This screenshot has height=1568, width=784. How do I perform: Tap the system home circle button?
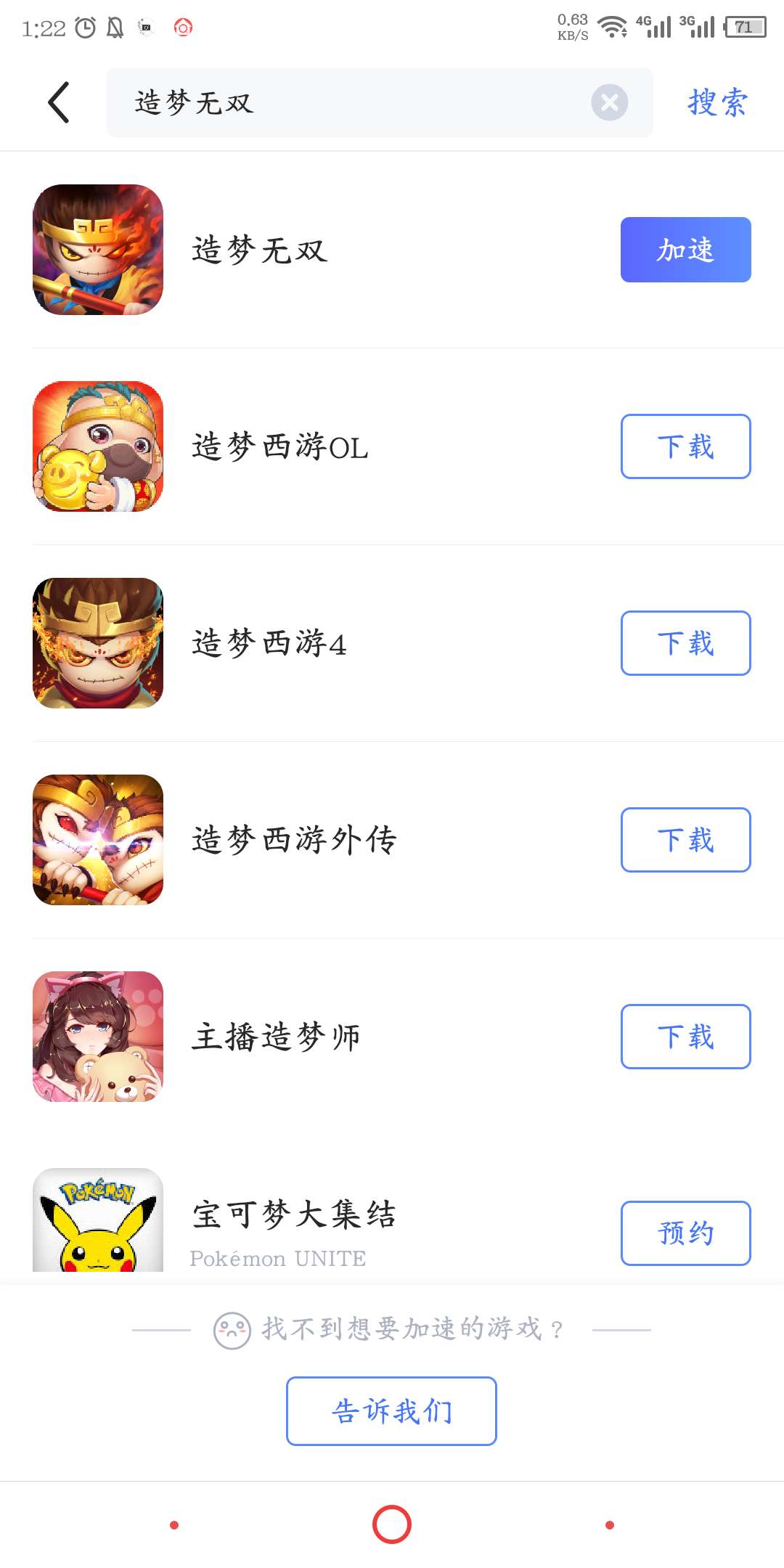(x=392, y=1524)
